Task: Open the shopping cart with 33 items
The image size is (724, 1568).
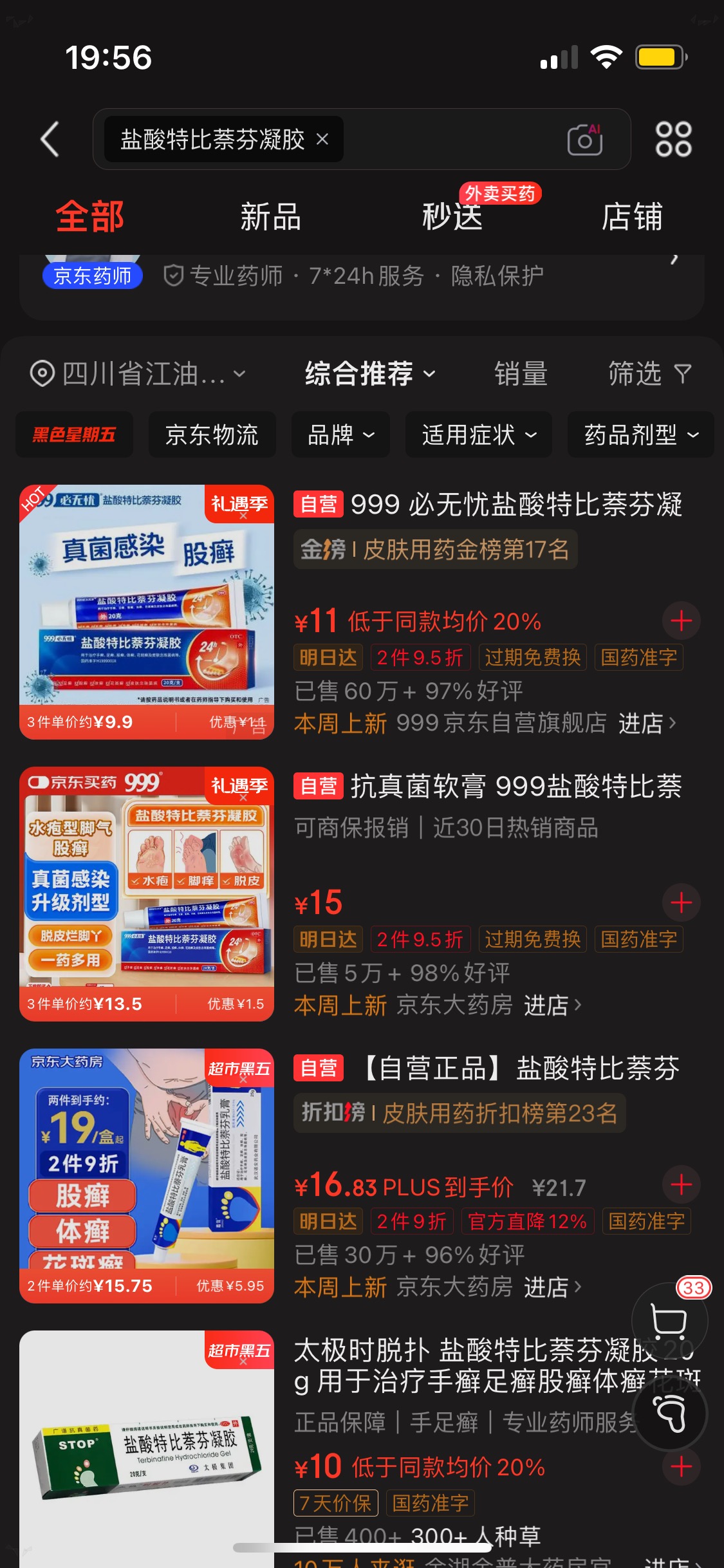Action: pos(669,1322)
